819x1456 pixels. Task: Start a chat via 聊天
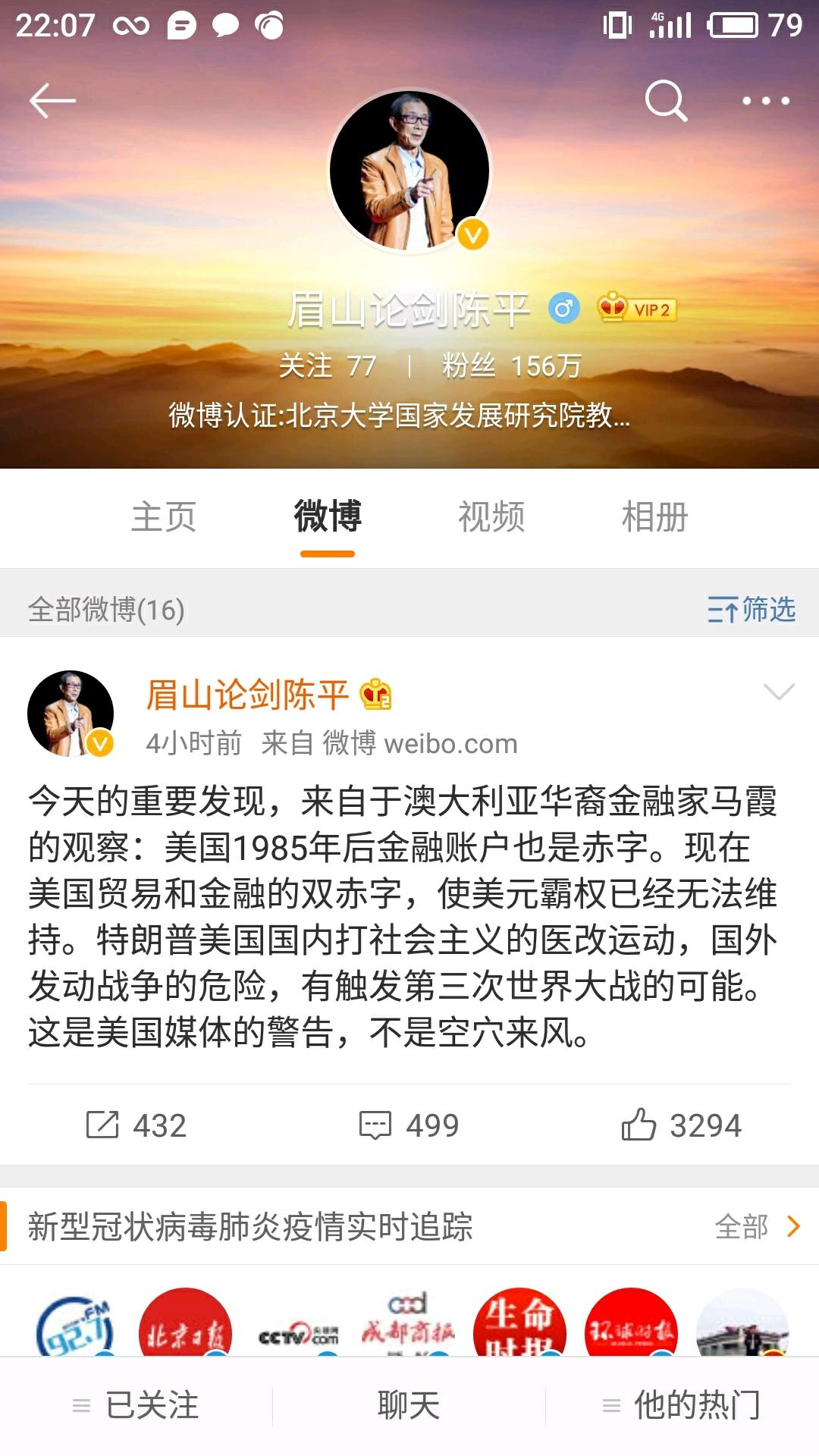coord(409,1405)
